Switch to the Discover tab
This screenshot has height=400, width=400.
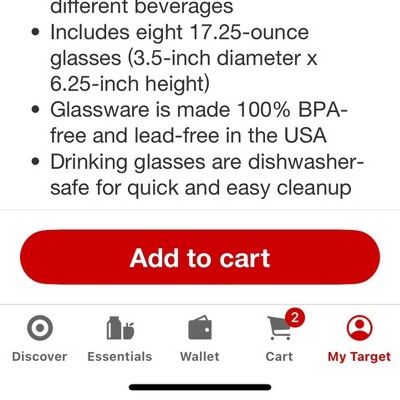40,339
